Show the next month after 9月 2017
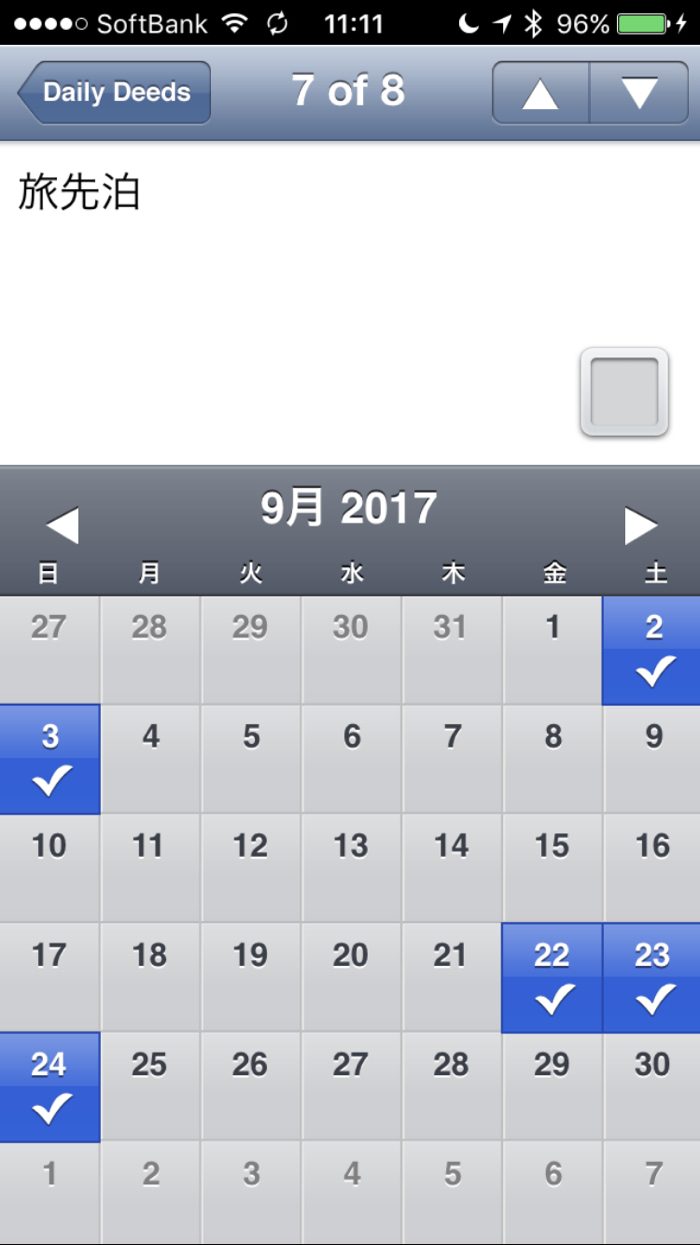Image resolution: width=700 pixels, height=1245 pixels. coord(640,526)
